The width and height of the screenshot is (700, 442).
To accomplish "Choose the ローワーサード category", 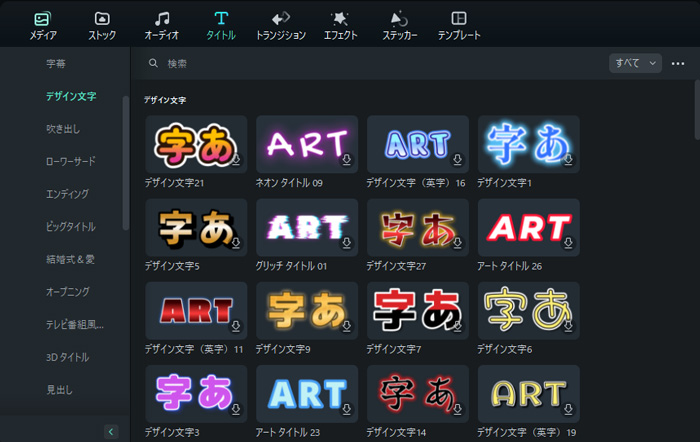I will (71, 161).
